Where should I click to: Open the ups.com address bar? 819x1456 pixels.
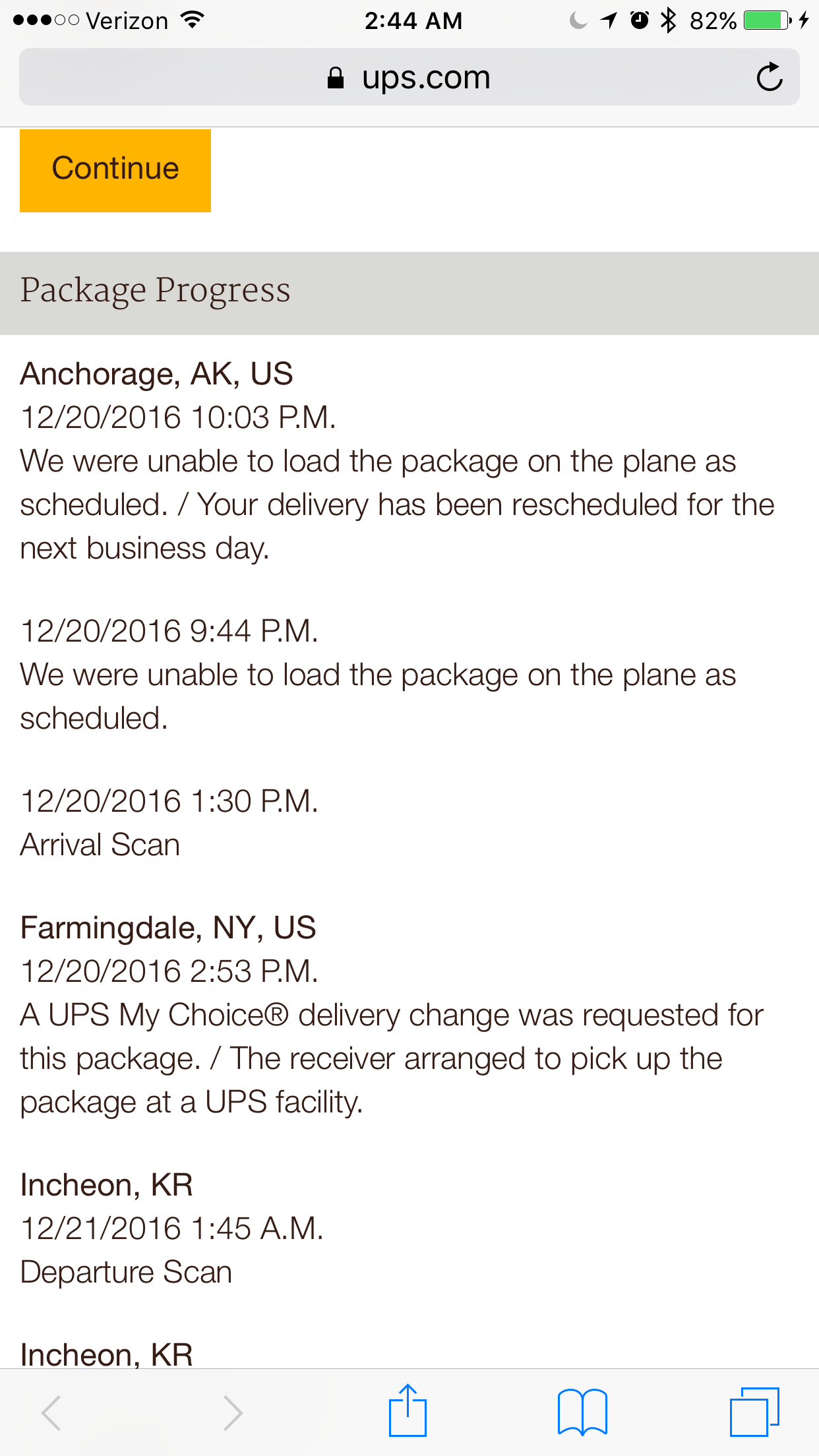(x=409, y=77)
